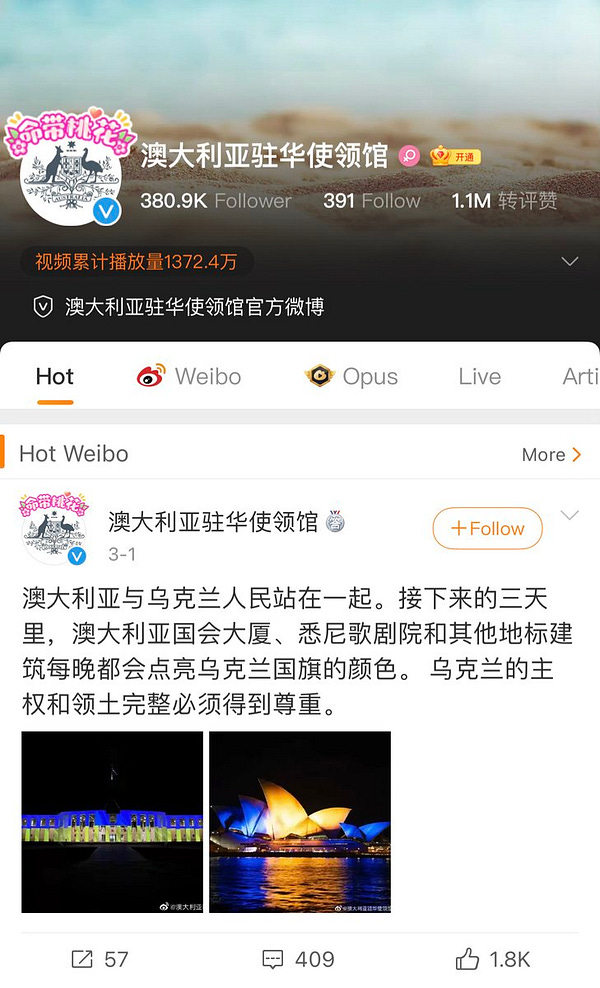
Task: Open video play count 视频累计播放量1372.4万
Action: coord(137,262)
